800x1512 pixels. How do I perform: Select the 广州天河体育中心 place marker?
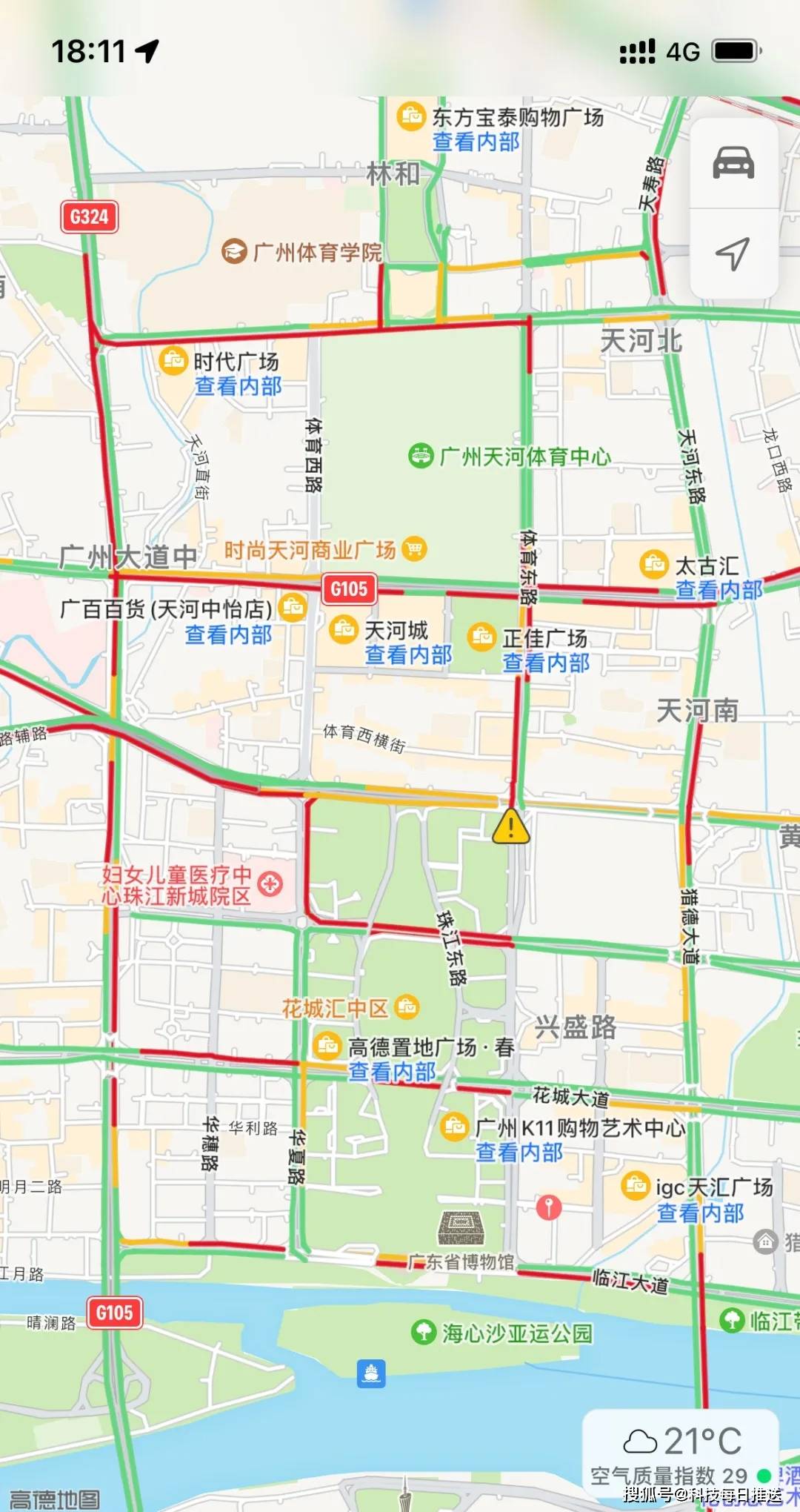coord(421,455)
